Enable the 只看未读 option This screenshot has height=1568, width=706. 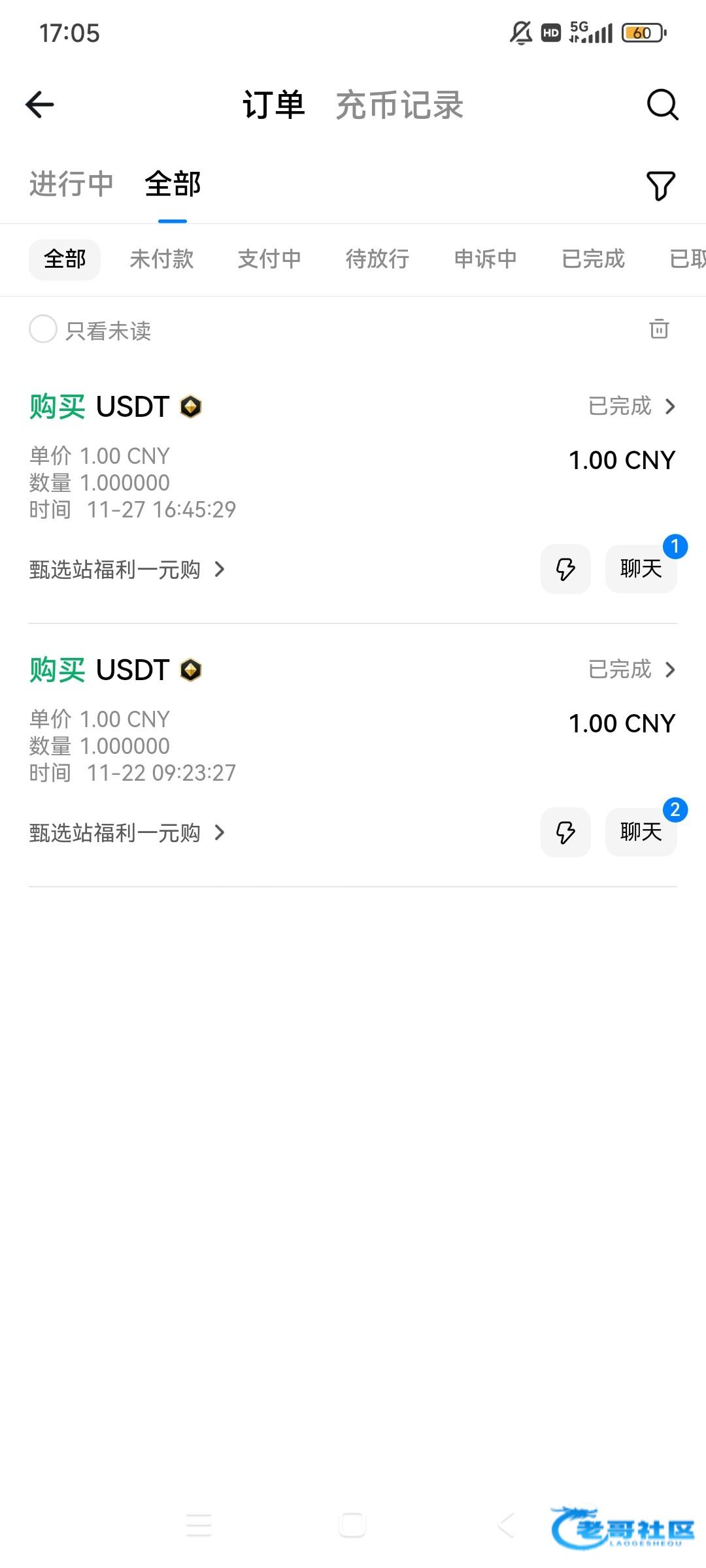click(x=44, y=329)
